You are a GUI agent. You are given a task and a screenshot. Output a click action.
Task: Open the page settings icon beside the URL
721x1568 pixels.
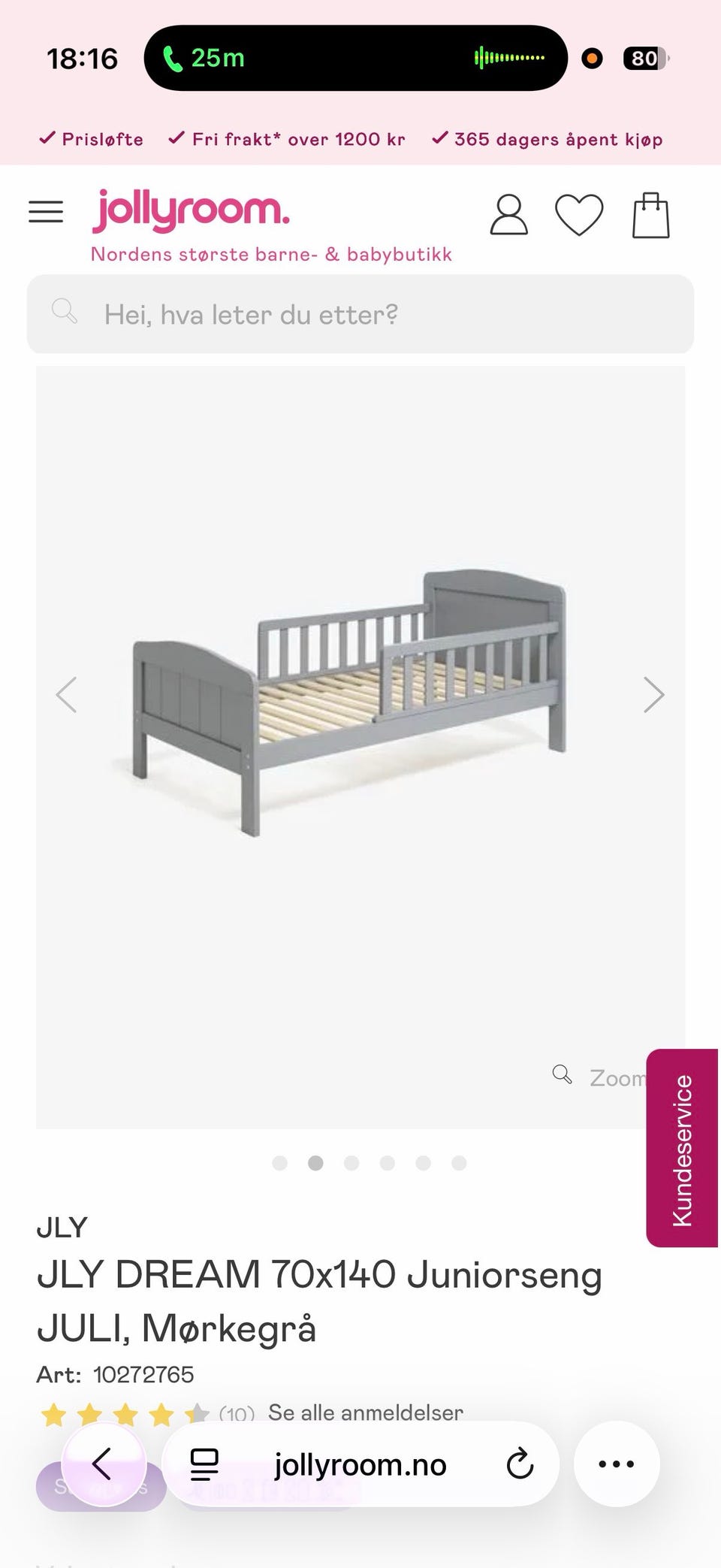pyautogui.click(x=204, y=1464)
